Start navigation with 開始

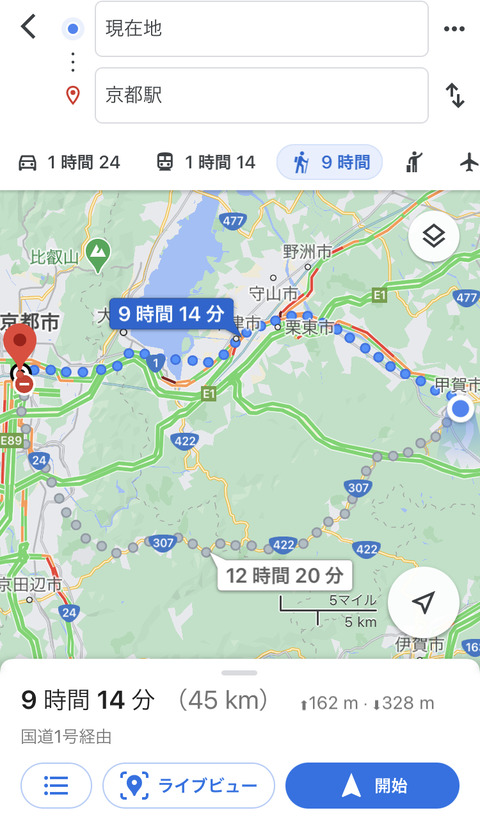click(372, 786)
